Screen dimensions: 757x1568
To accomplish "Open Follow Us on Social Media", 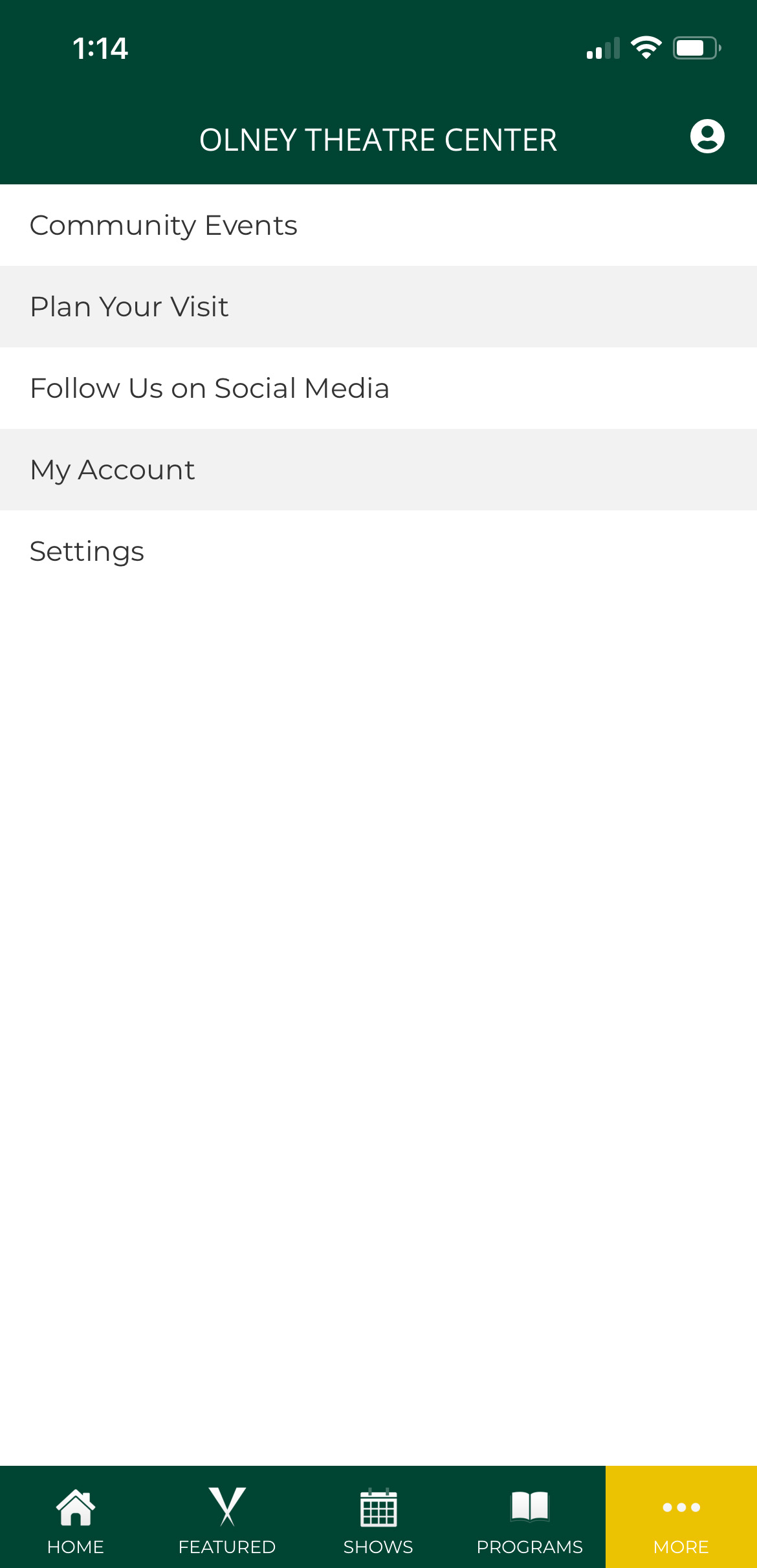I will tap(209, 388).
